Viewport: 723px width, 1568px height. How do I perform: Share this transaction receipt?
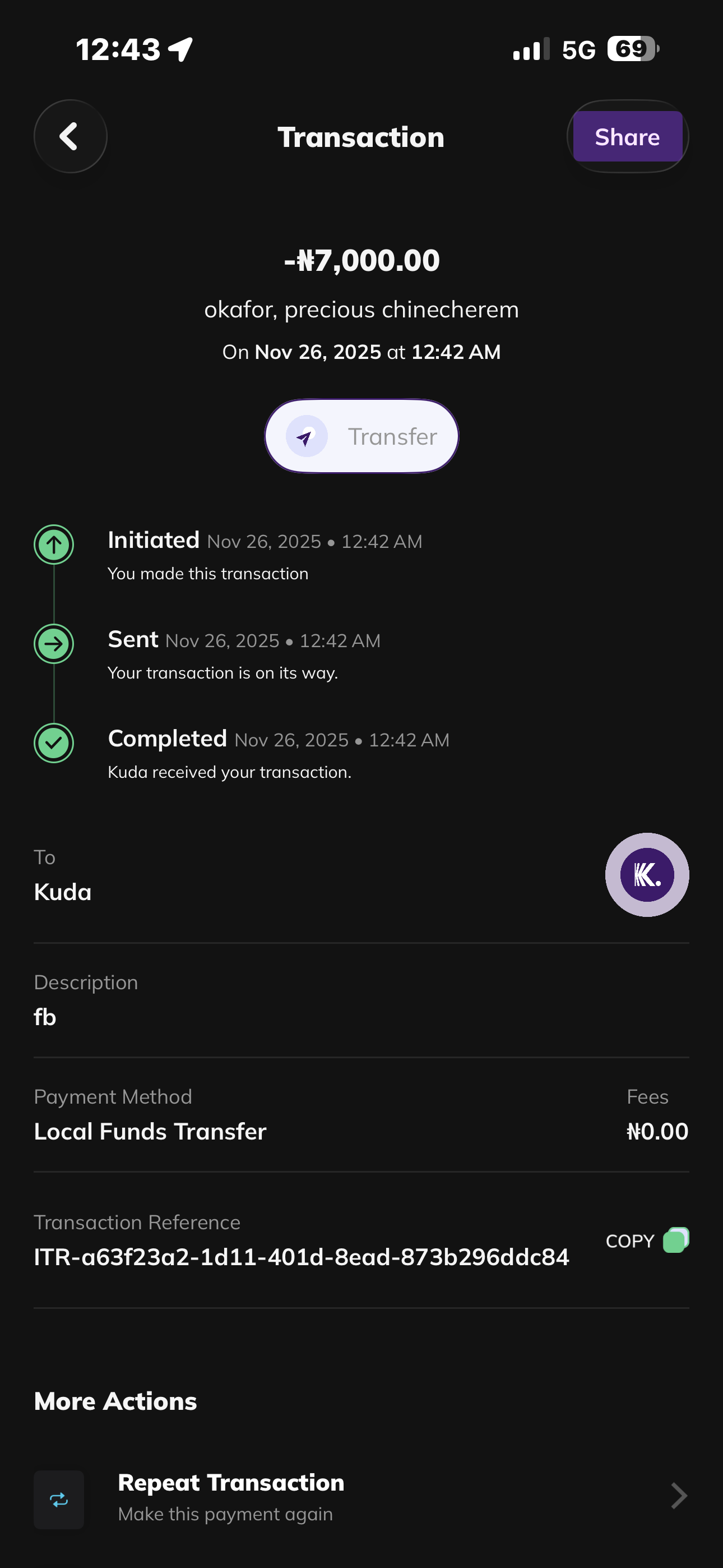[x=627, y=136]
